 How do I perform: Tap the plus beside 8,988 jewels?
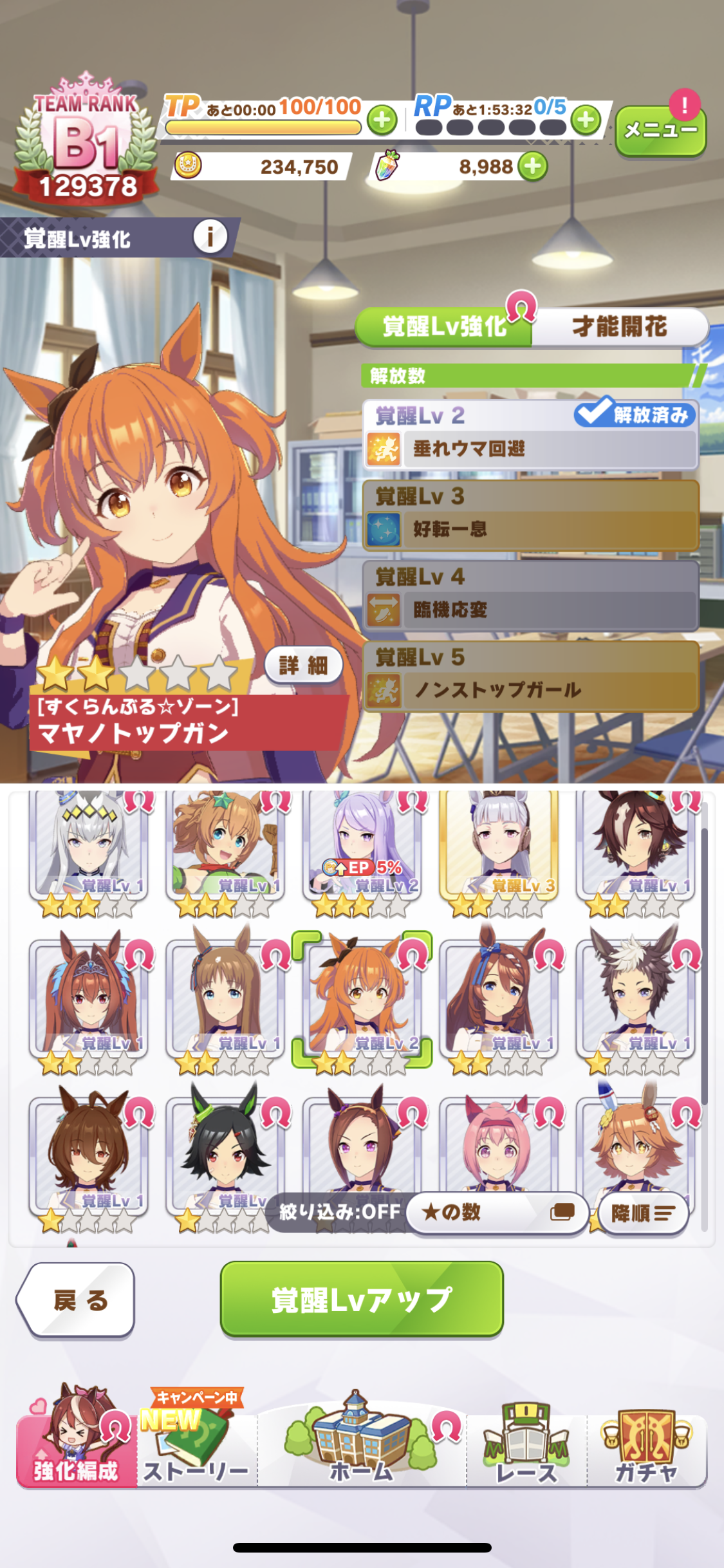(x=533, y=167)
